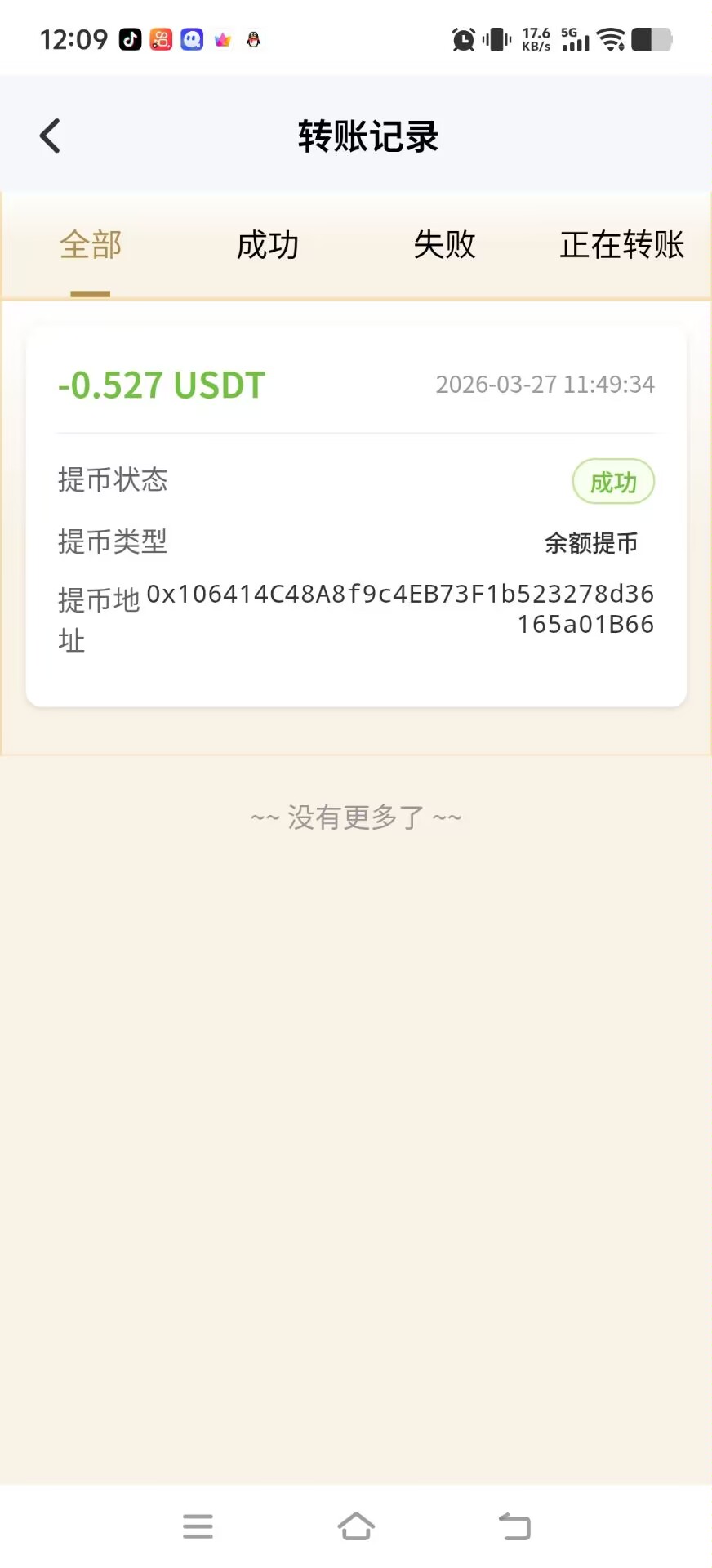This screenshot has height=1568, width=712.
Task: Tap the home icon in navigation bar
Action: click(355, 1524)
